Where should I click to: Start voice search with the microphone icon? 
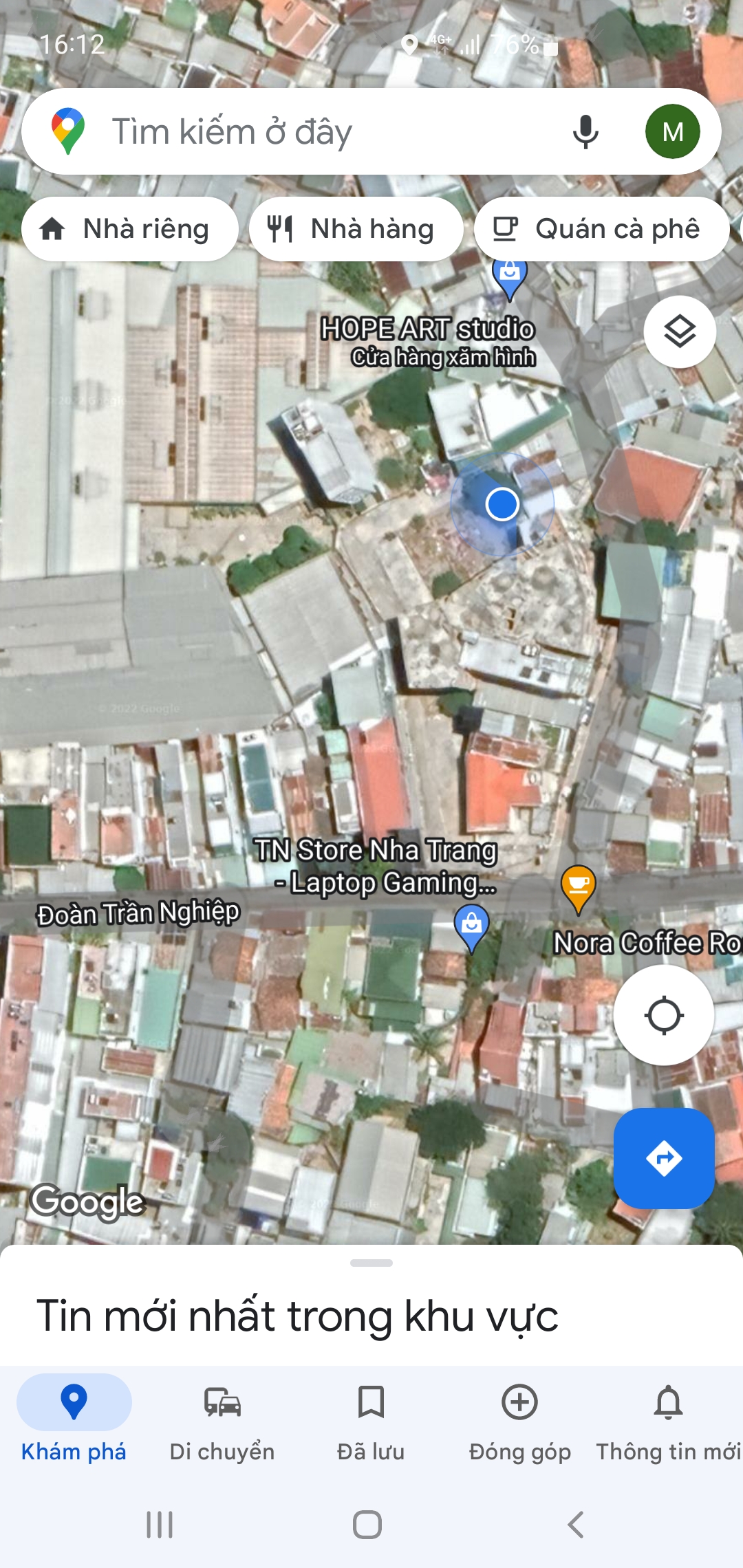(585, 131)
